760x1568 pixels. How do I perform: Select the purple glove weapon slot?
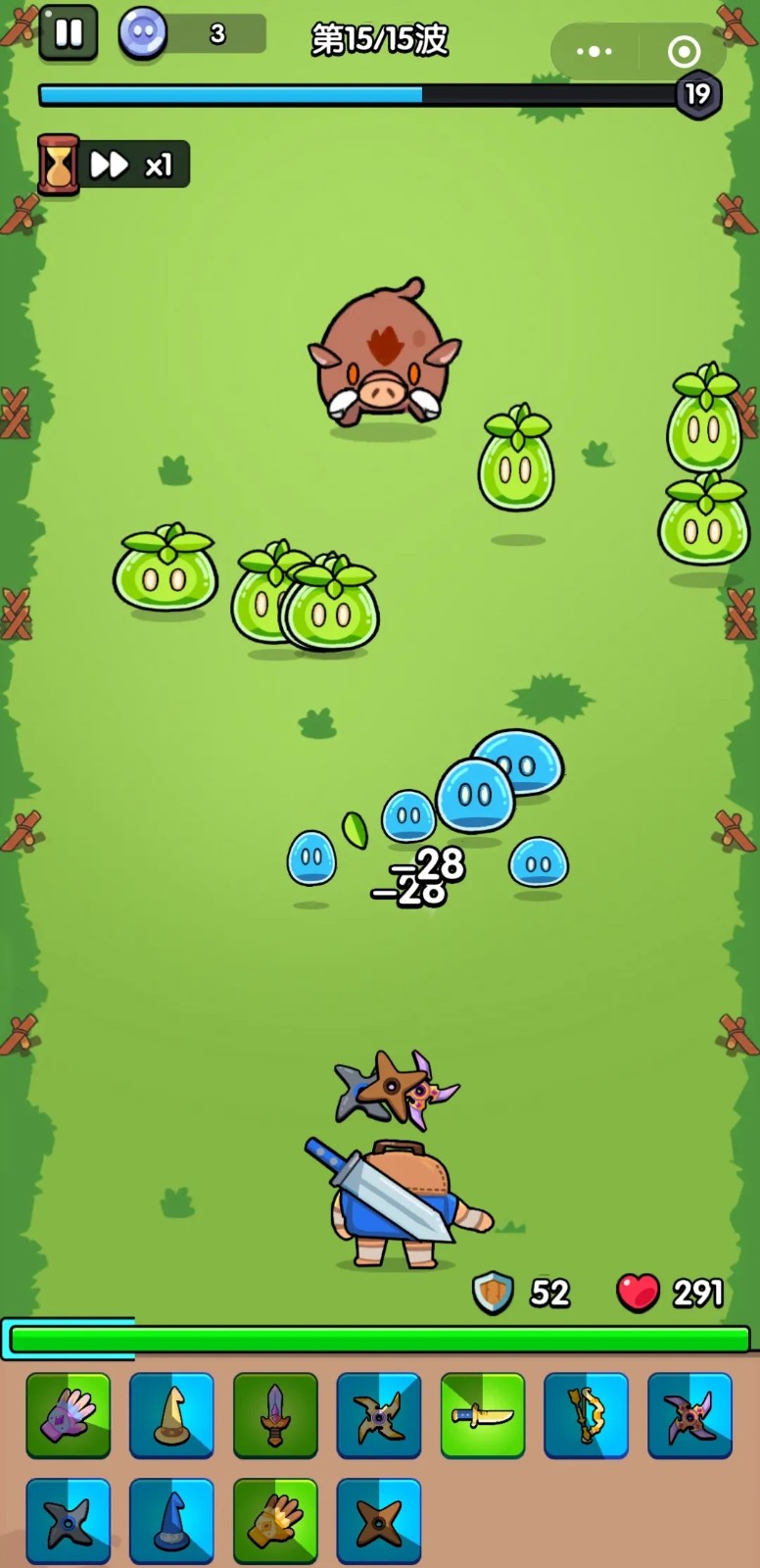tap(69, 1415)
